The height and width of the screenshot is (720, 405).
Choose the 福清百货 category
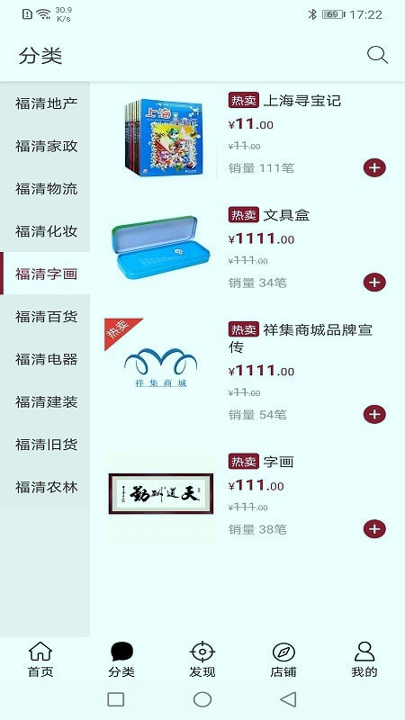coord(45,316)
